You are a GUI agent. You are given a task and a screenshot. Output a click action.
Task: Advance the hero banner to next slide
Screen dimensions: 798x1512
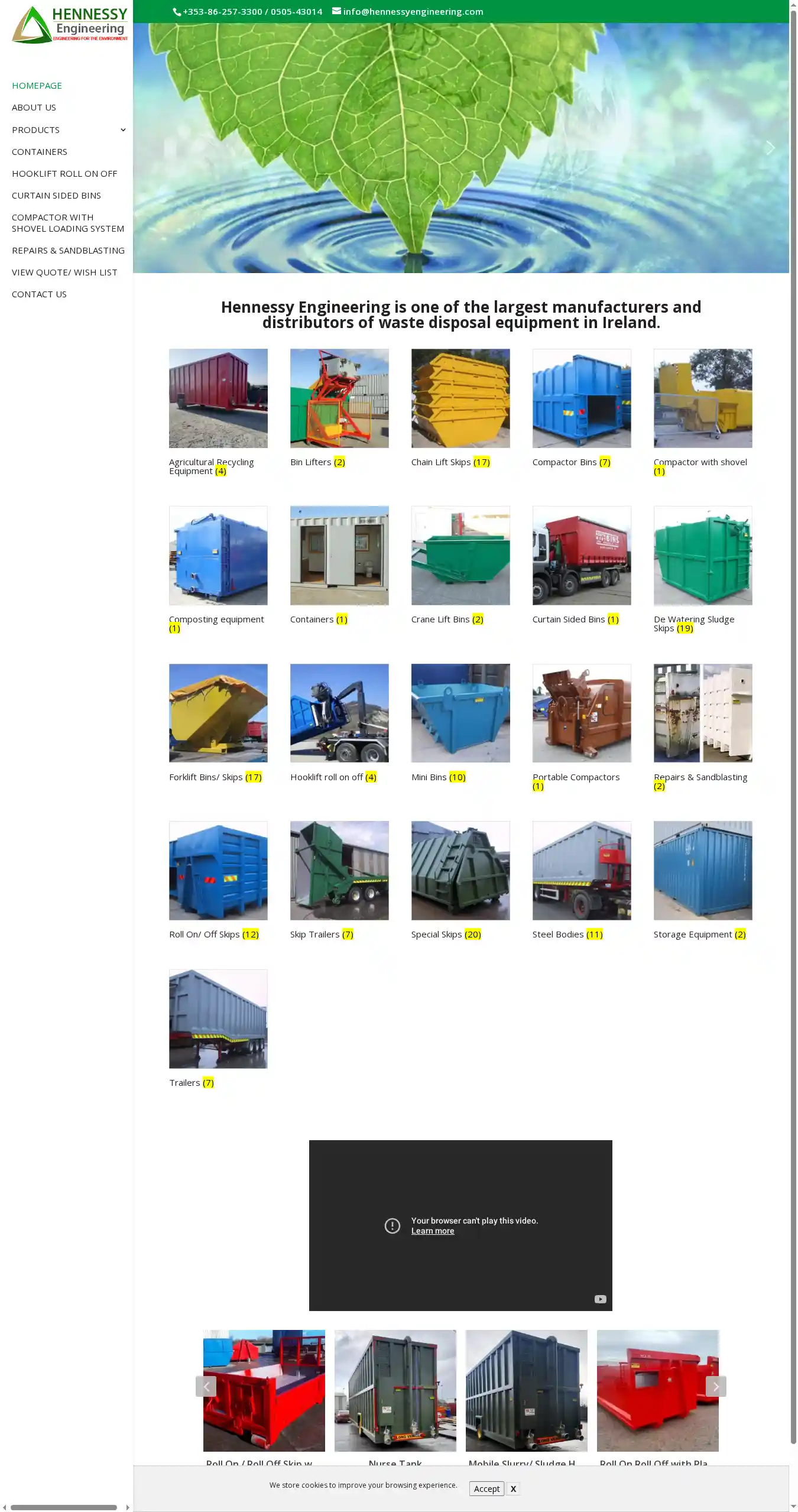point(770,148)
